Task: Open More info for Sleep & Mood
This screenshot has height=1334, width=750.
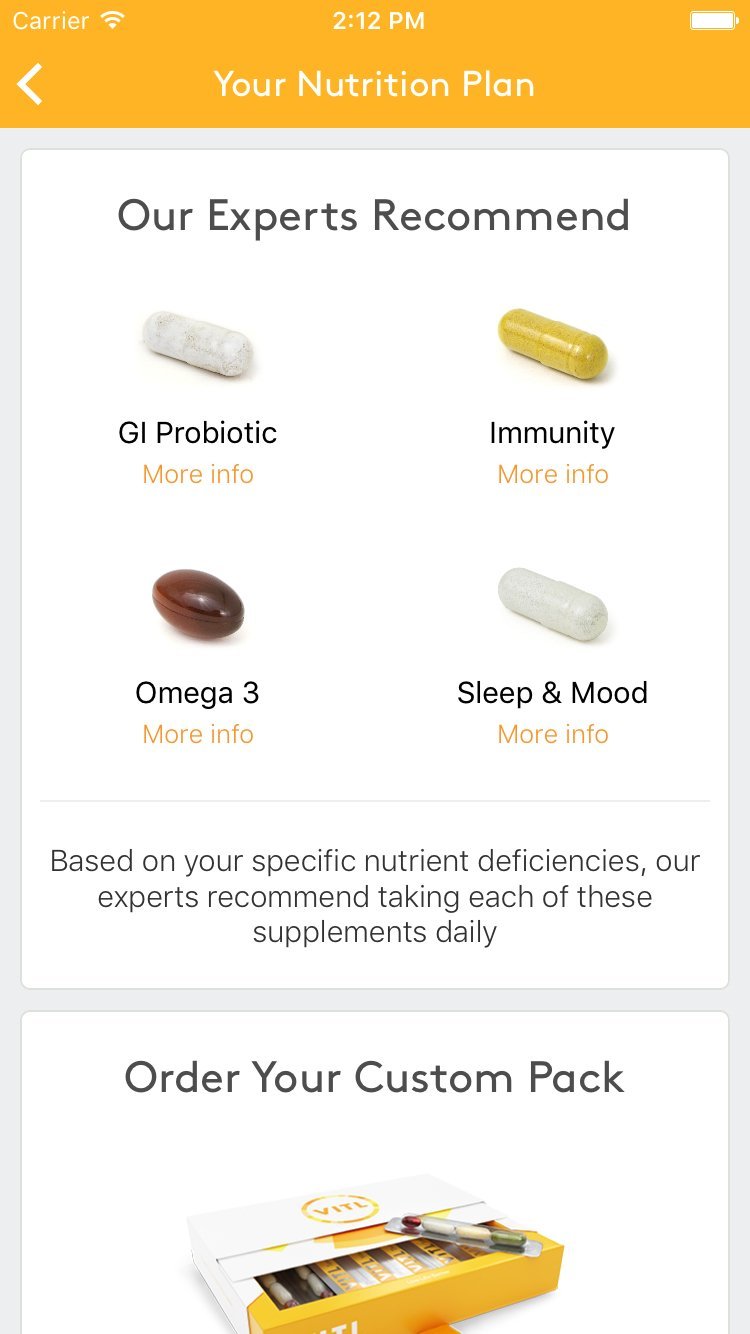Action: 553,734
